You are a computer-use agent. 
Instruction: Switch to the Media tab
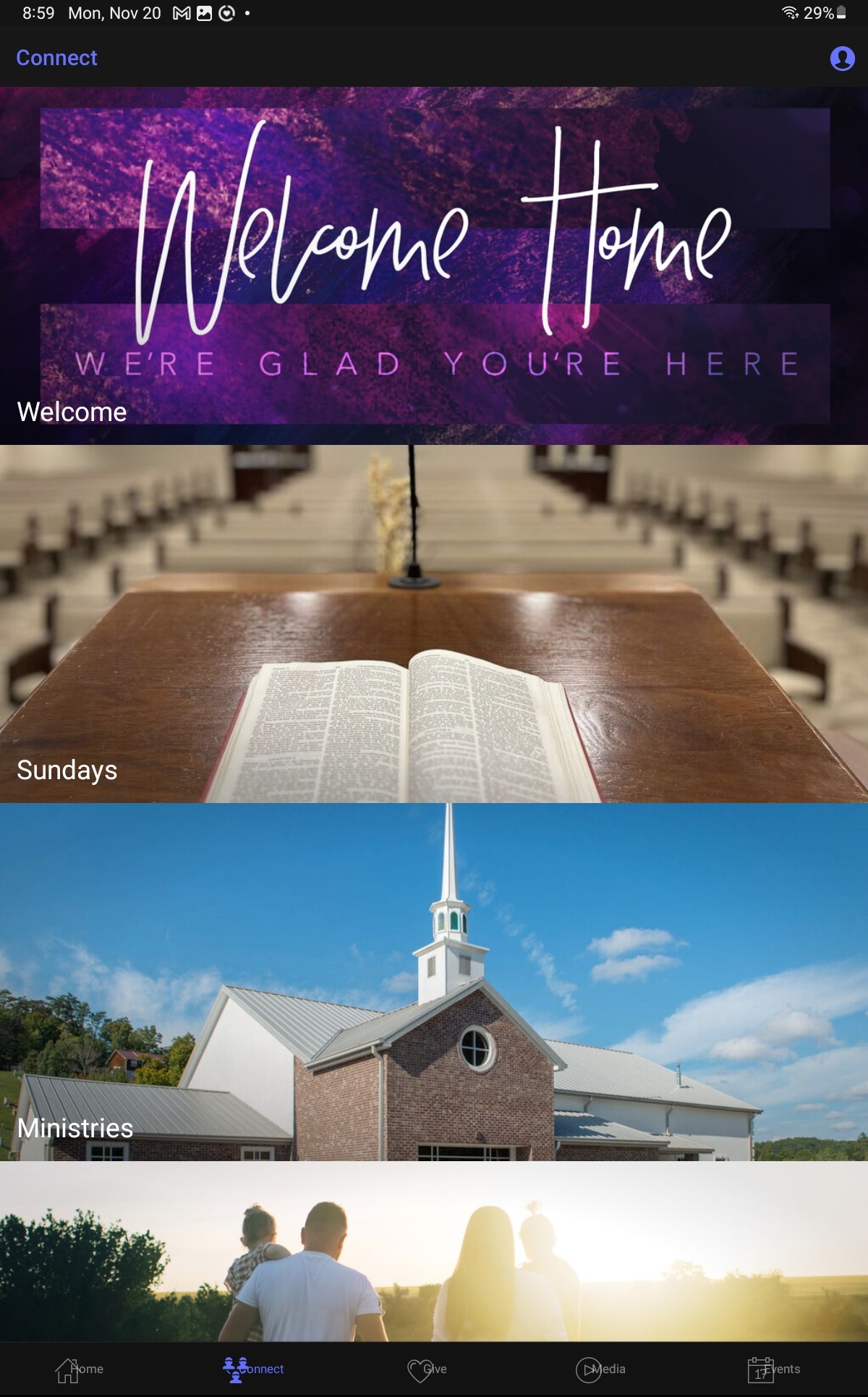(x=600, y=1370)
